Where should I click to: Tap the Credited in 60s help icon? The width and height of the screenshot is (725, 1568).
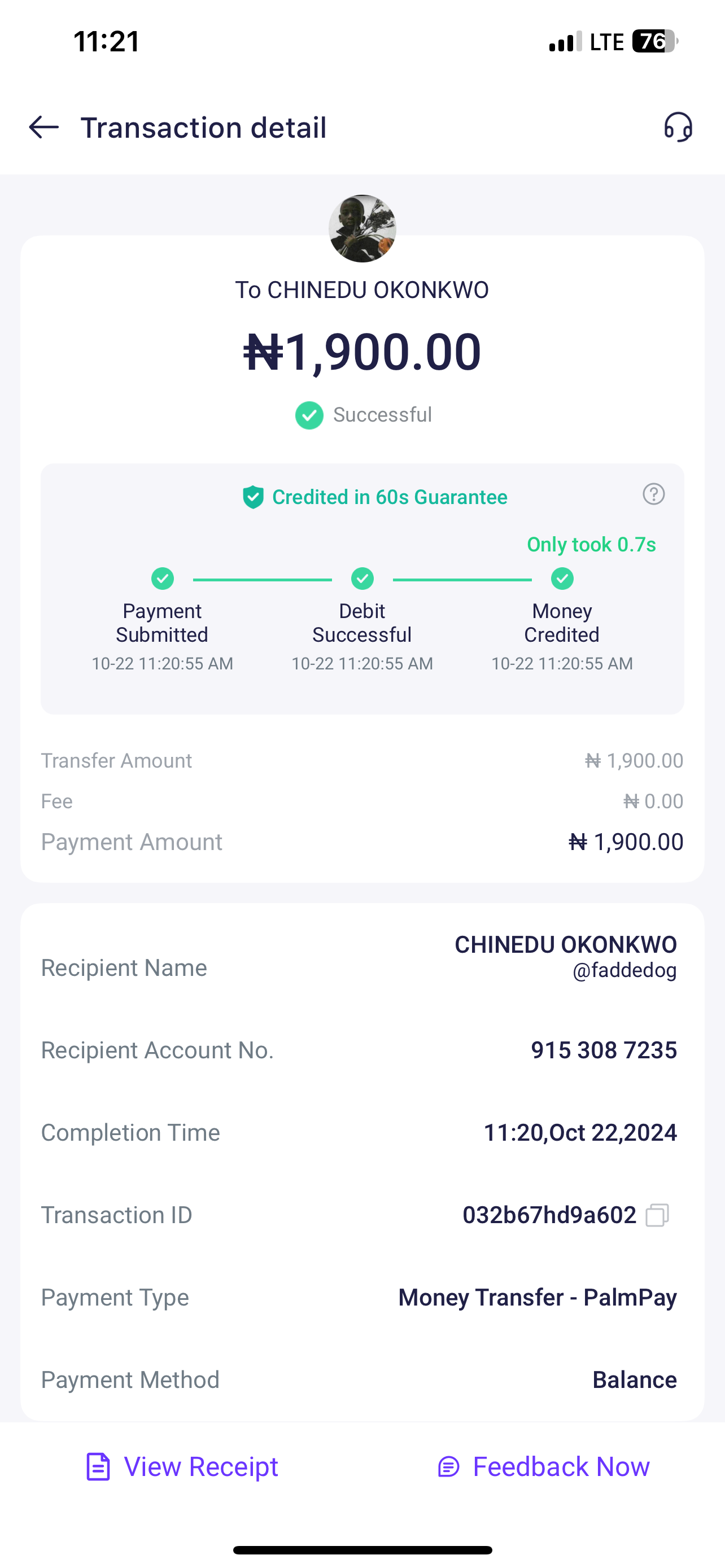[x=654, y=494]
